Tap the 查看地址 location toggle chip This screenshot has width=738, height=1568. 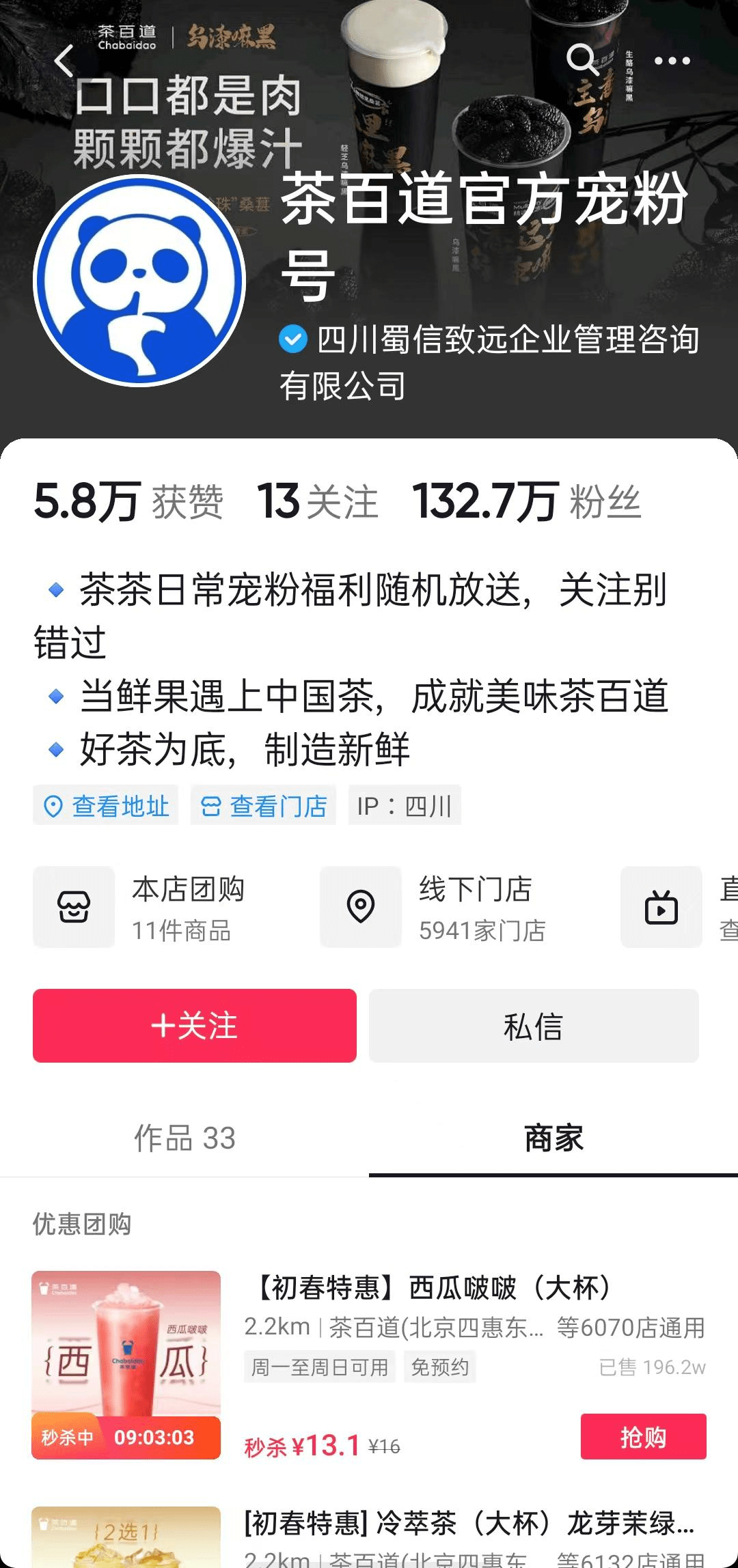click(x=105, y=806)
